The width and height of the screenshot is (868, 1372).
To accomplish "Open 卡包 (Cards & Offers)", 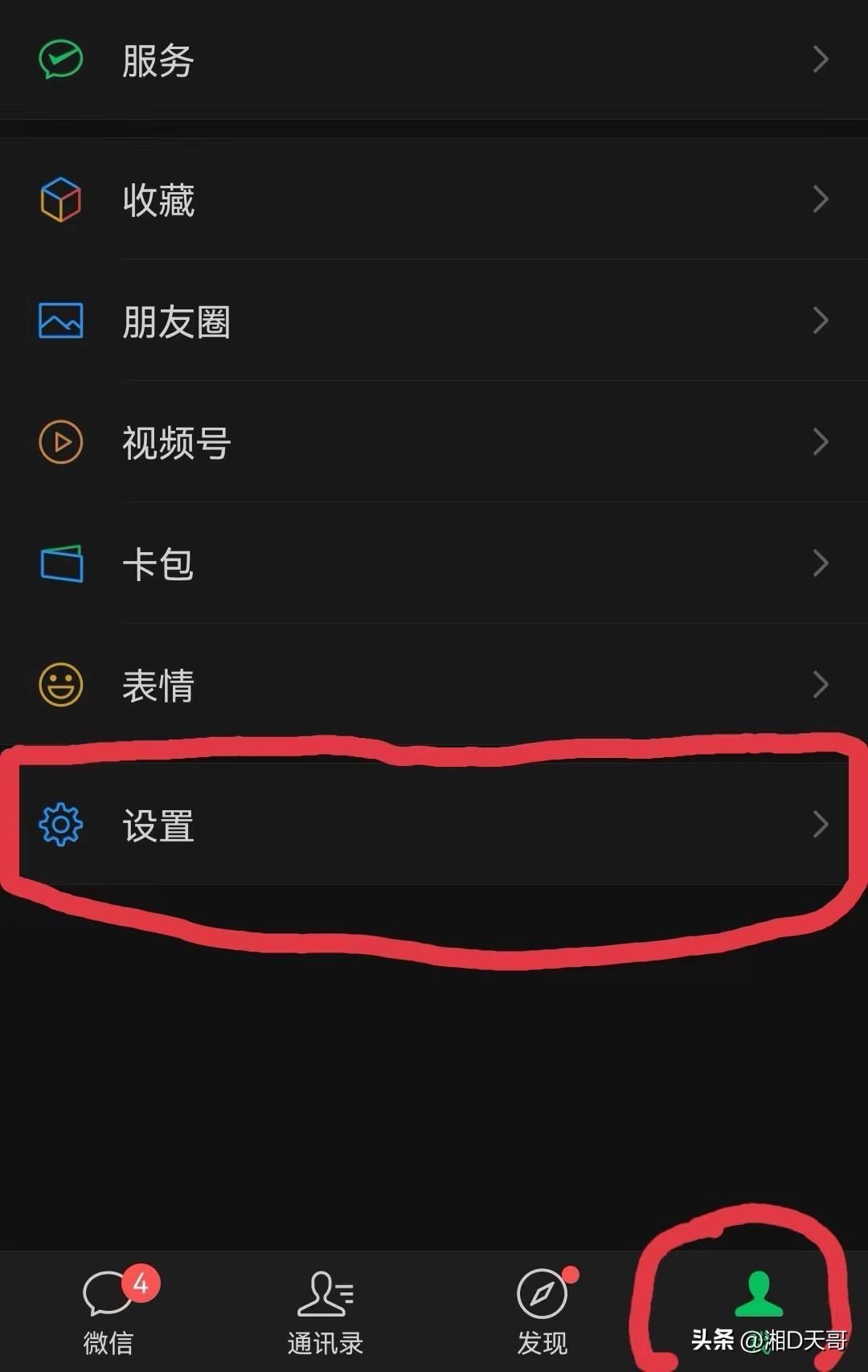I will 434,563.
